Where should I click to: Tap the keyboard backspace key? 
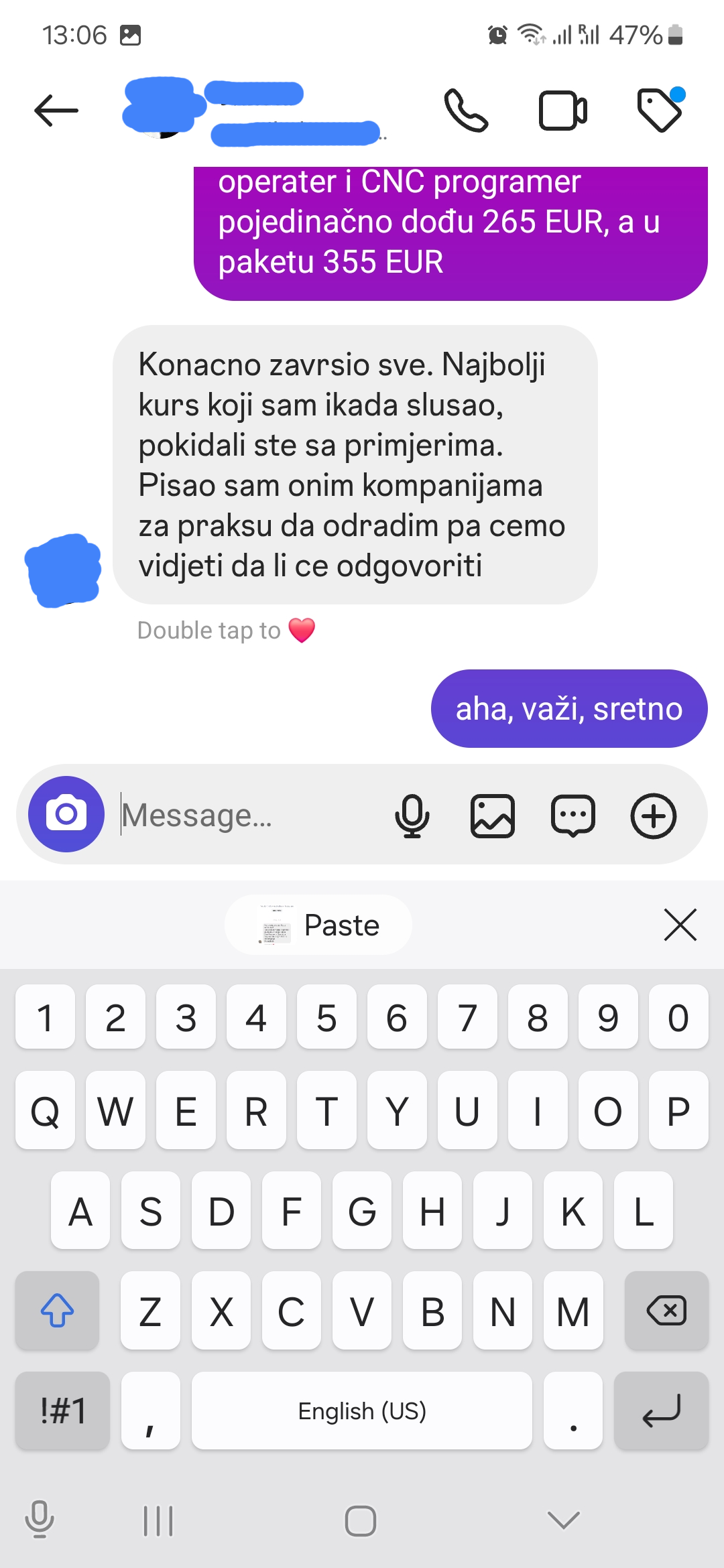pos(666,1311)
